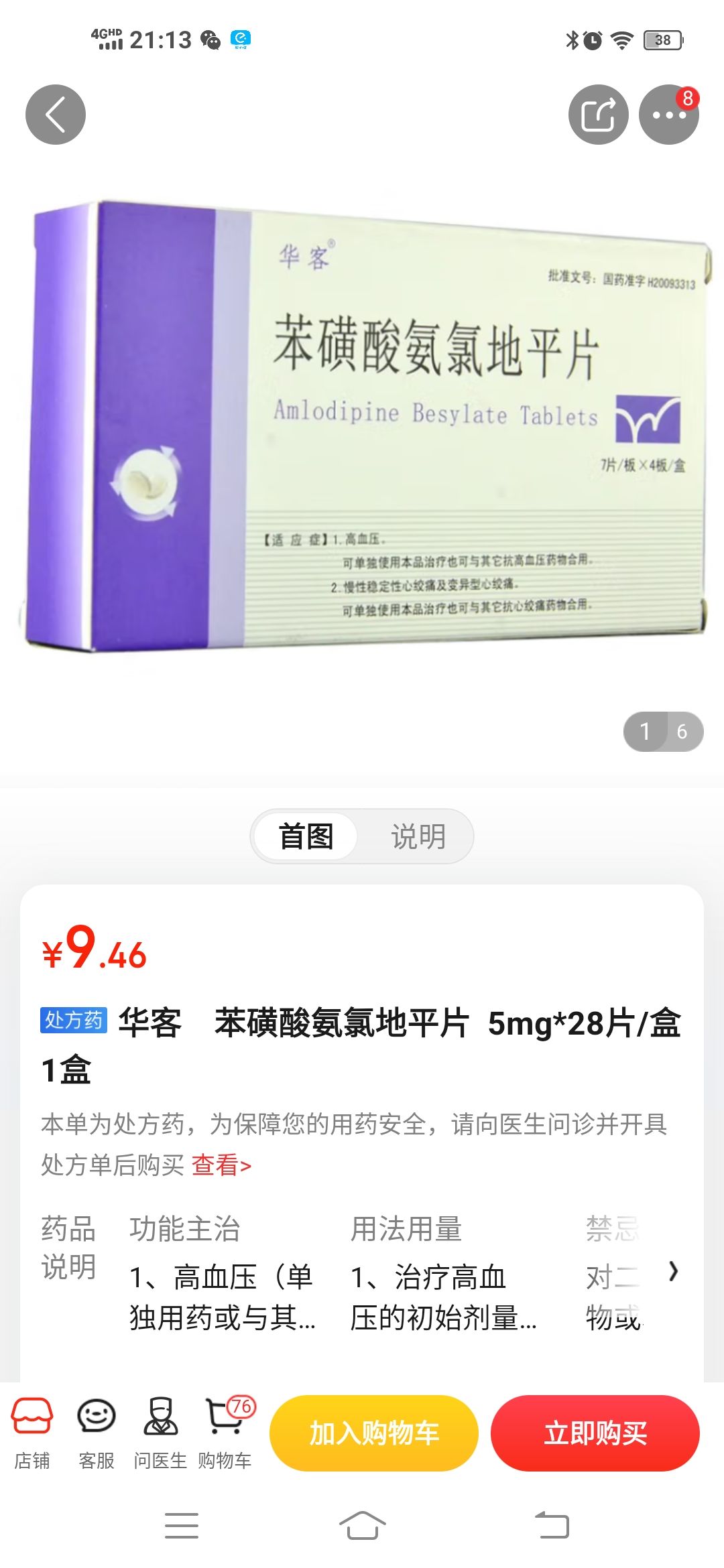The image size is (724, 1568).
Task: Open 问医生 to consult a doctor
Action: click(x=160, y=1433)
